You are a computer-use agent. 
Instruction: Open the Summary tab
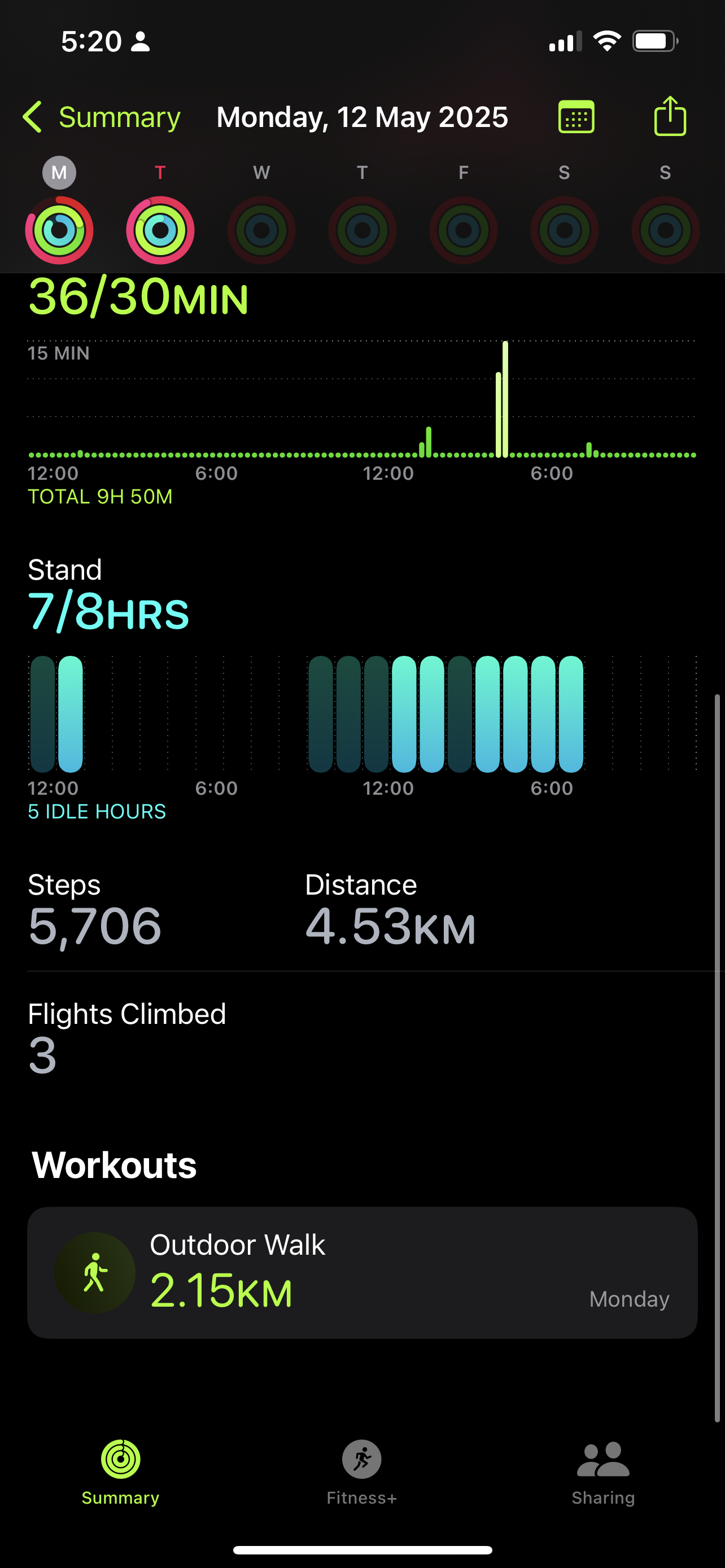tap(120, 1472)
